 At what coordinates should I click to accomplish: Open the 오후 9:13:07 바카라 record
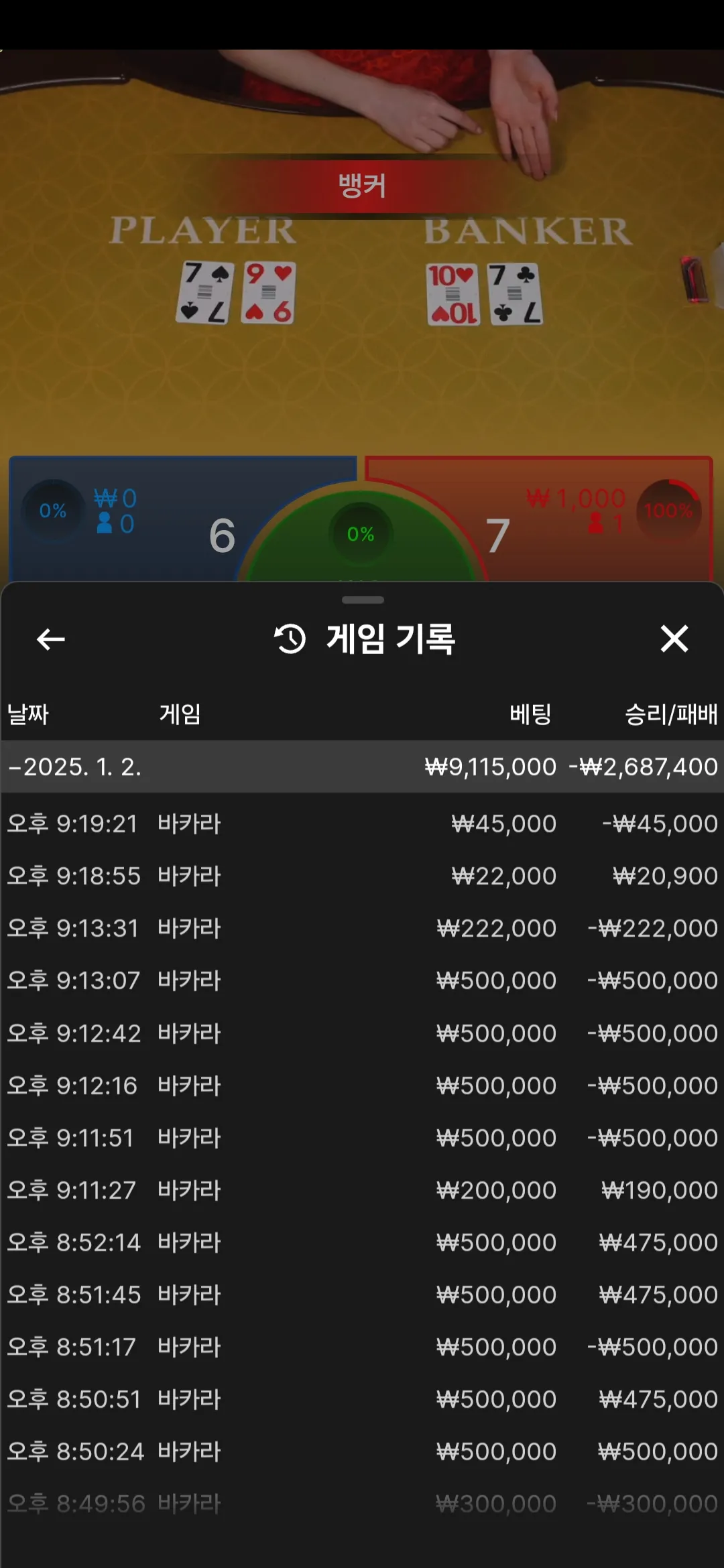point(362,980)
